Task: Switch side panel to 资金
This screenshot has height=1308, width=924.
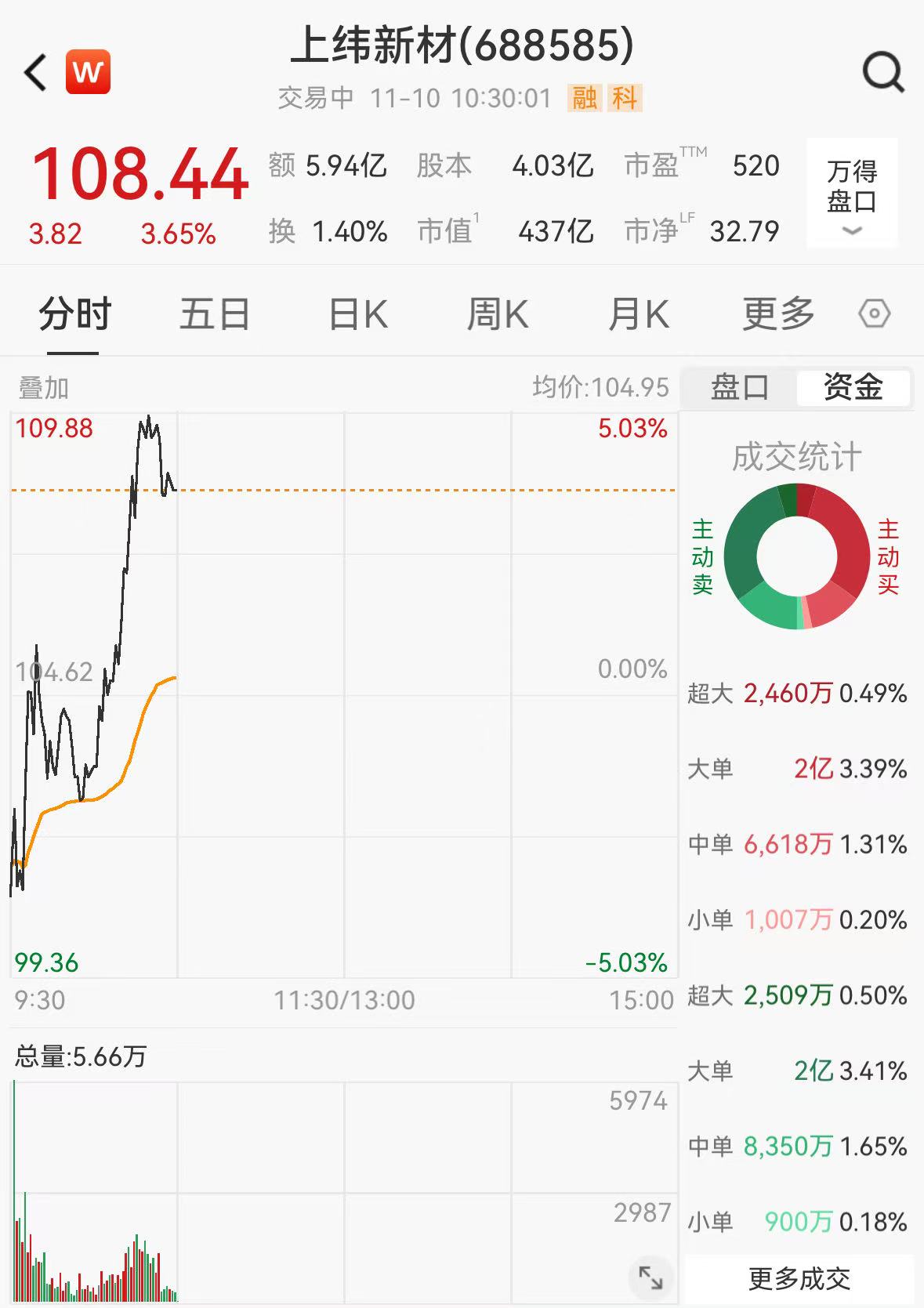Action: 853,387
